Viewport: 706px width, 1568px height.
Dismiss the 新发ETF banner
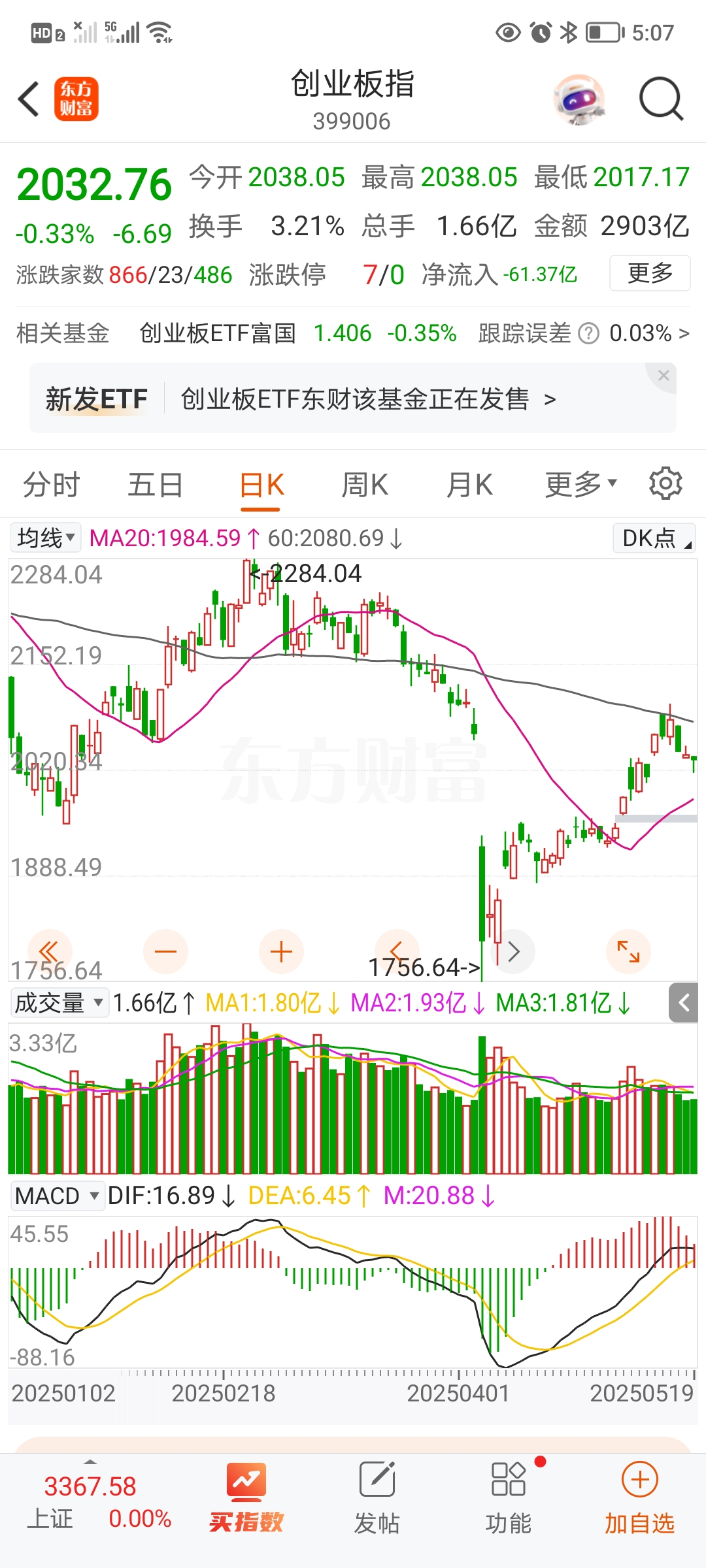point(664,376)
